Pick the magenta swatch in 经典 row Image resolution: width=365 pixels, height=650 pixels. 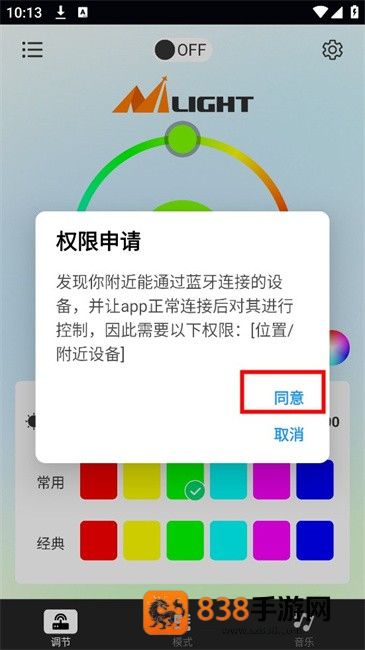pyautogui.click(x=272, y=541)
